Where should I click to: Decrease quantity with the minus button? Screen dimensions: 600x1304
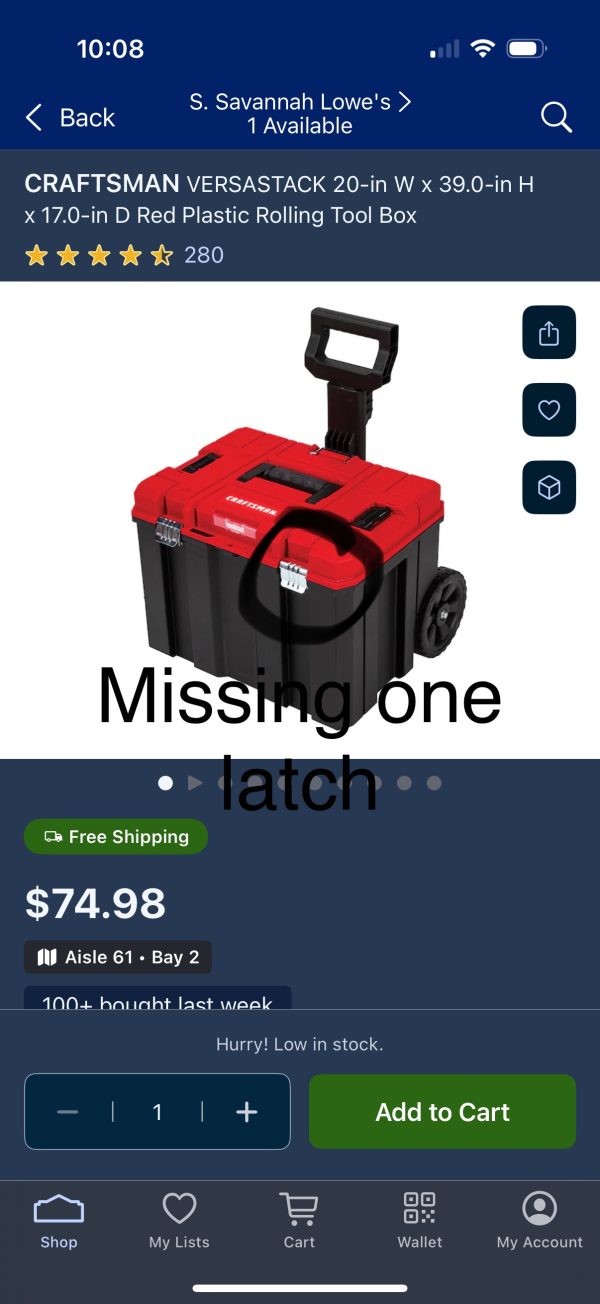click(68, 1112)
